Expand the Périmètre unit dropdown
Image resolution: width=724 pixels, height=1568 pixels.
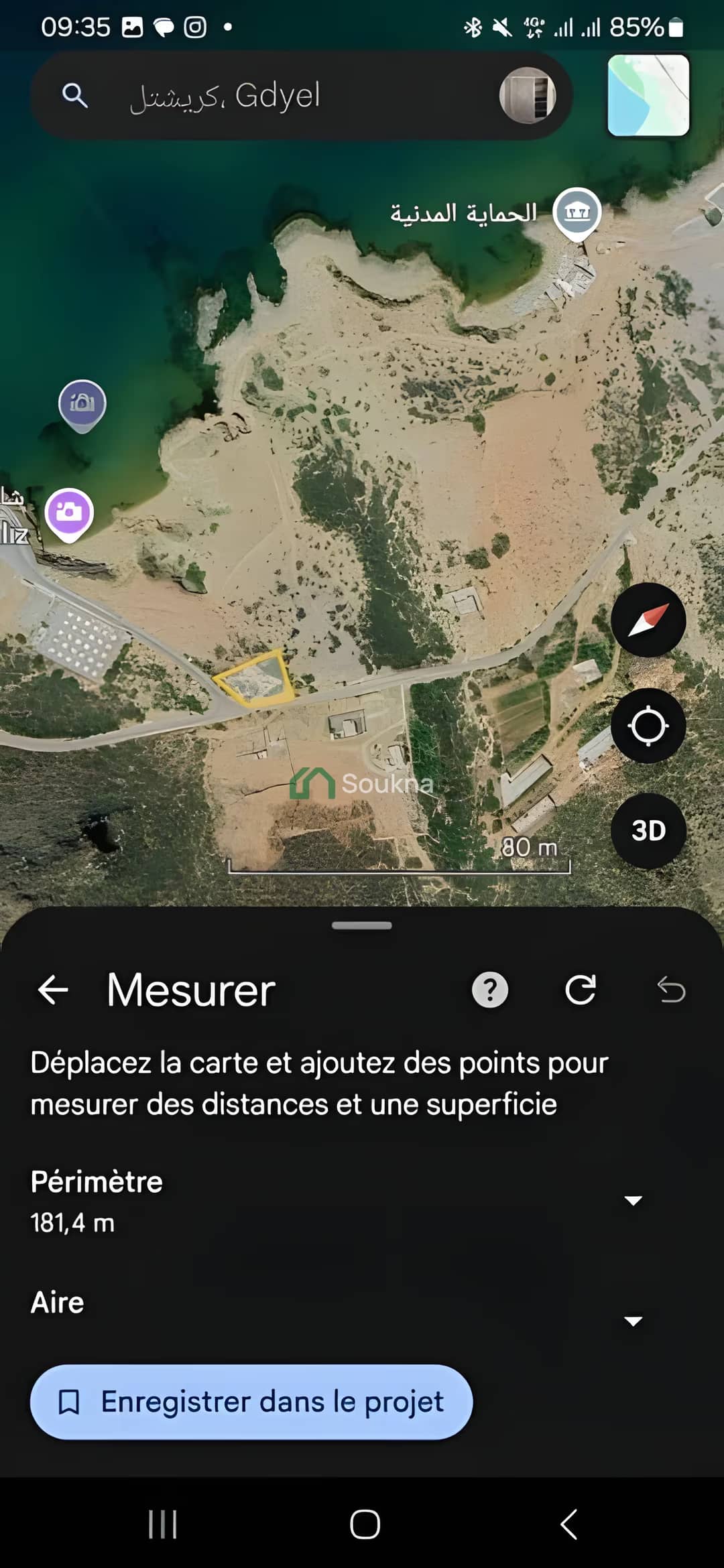pos(633,1200)
